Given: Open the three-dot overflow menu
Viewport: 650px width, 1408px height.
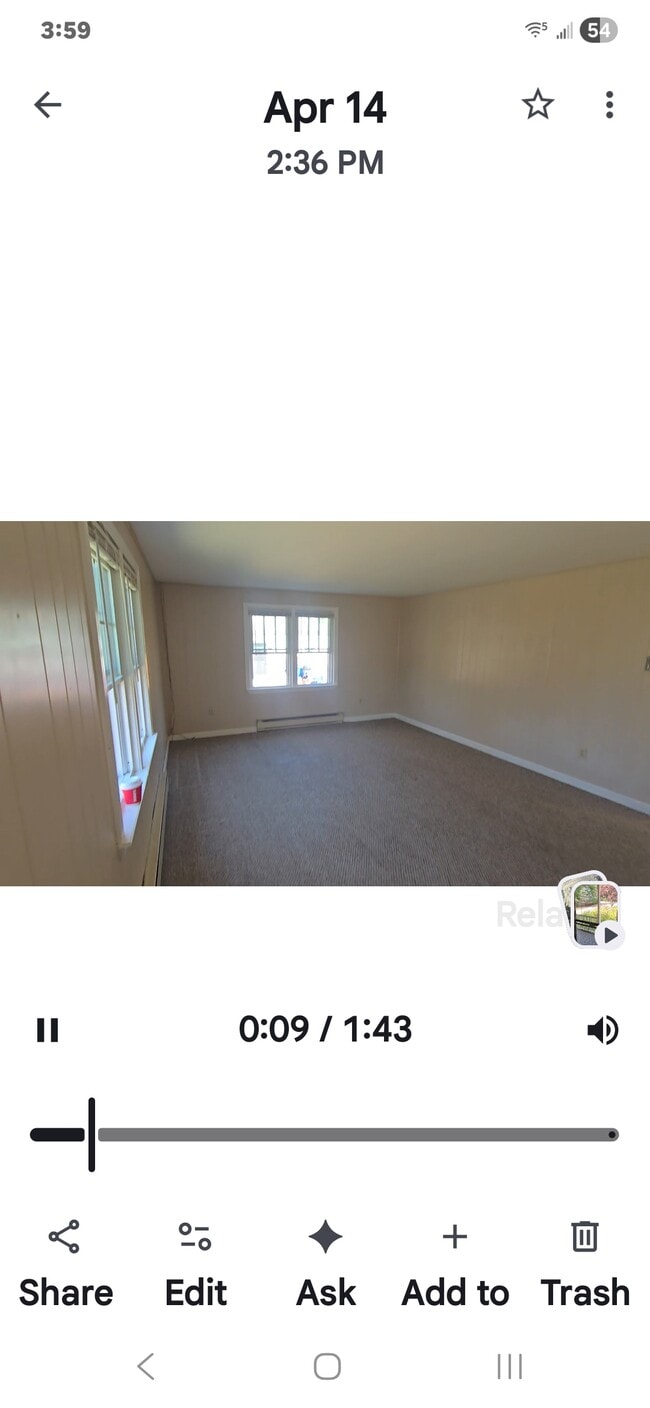Looking at the screenshot, I should click(x=609, y=105).
